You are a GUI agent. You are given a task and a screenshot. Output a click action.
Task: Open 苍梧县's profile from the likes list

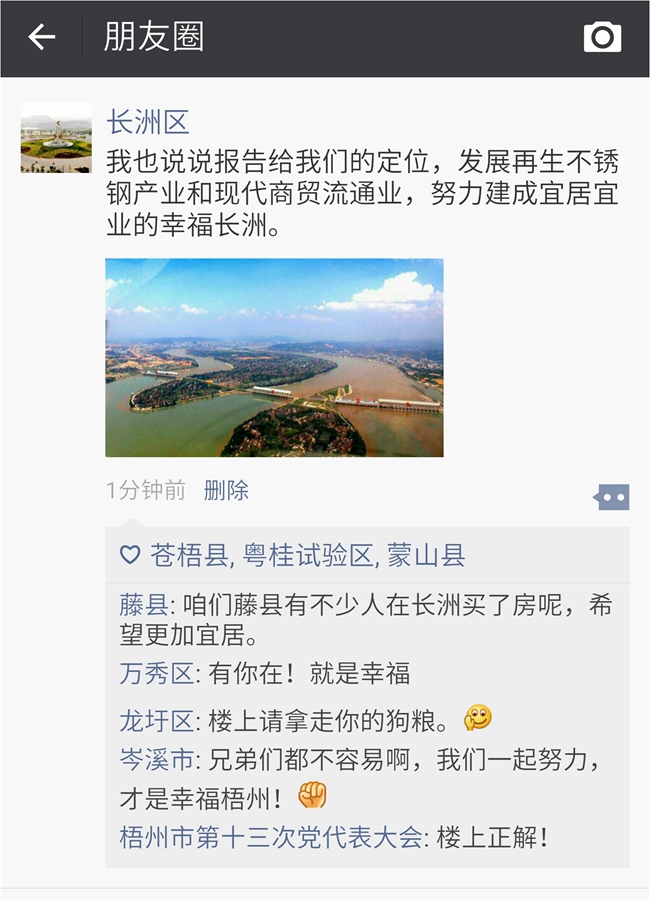pyautogui.click(x=189, y=556)
